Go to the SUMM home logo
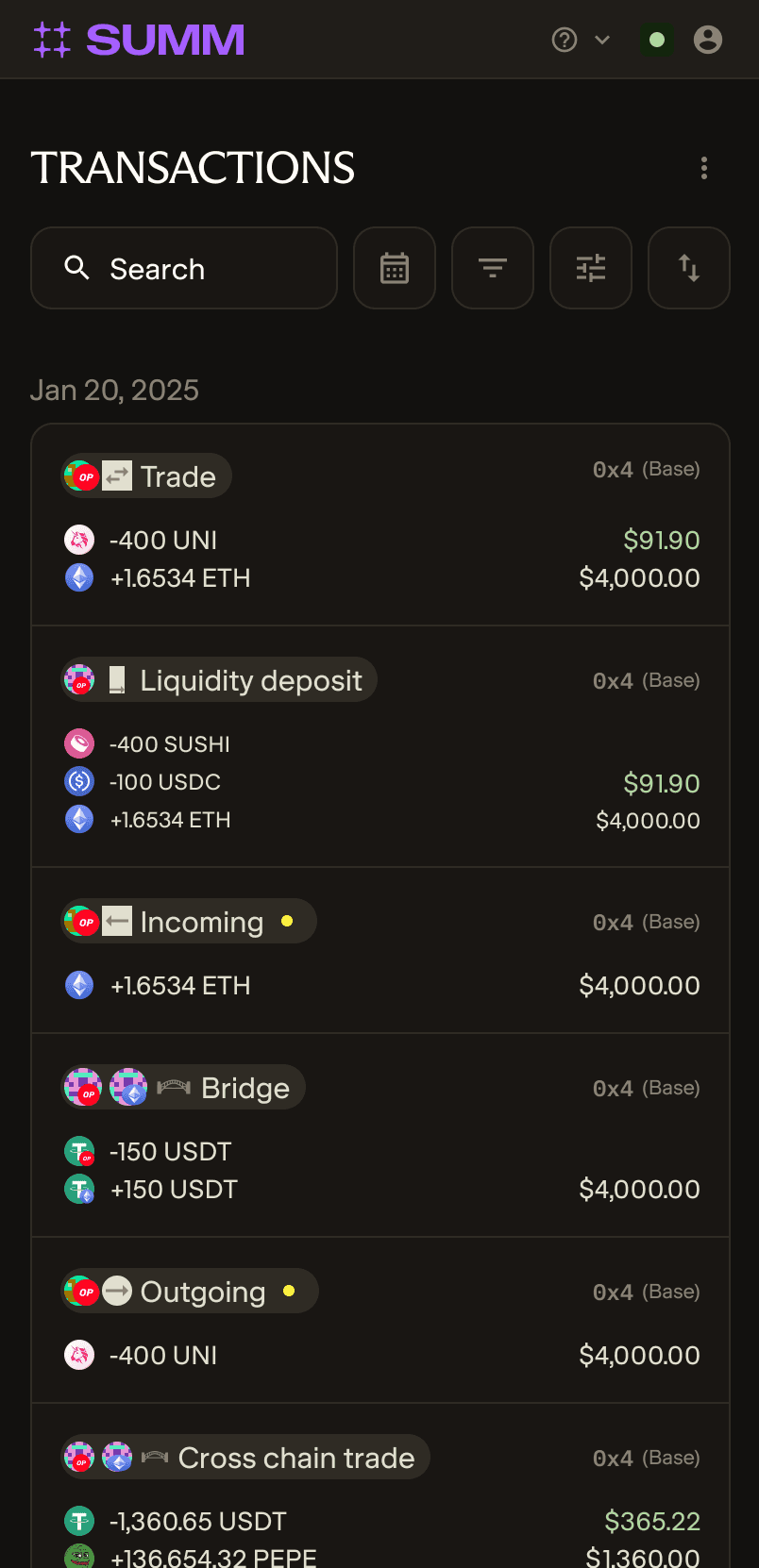 (x=140, y=40)
